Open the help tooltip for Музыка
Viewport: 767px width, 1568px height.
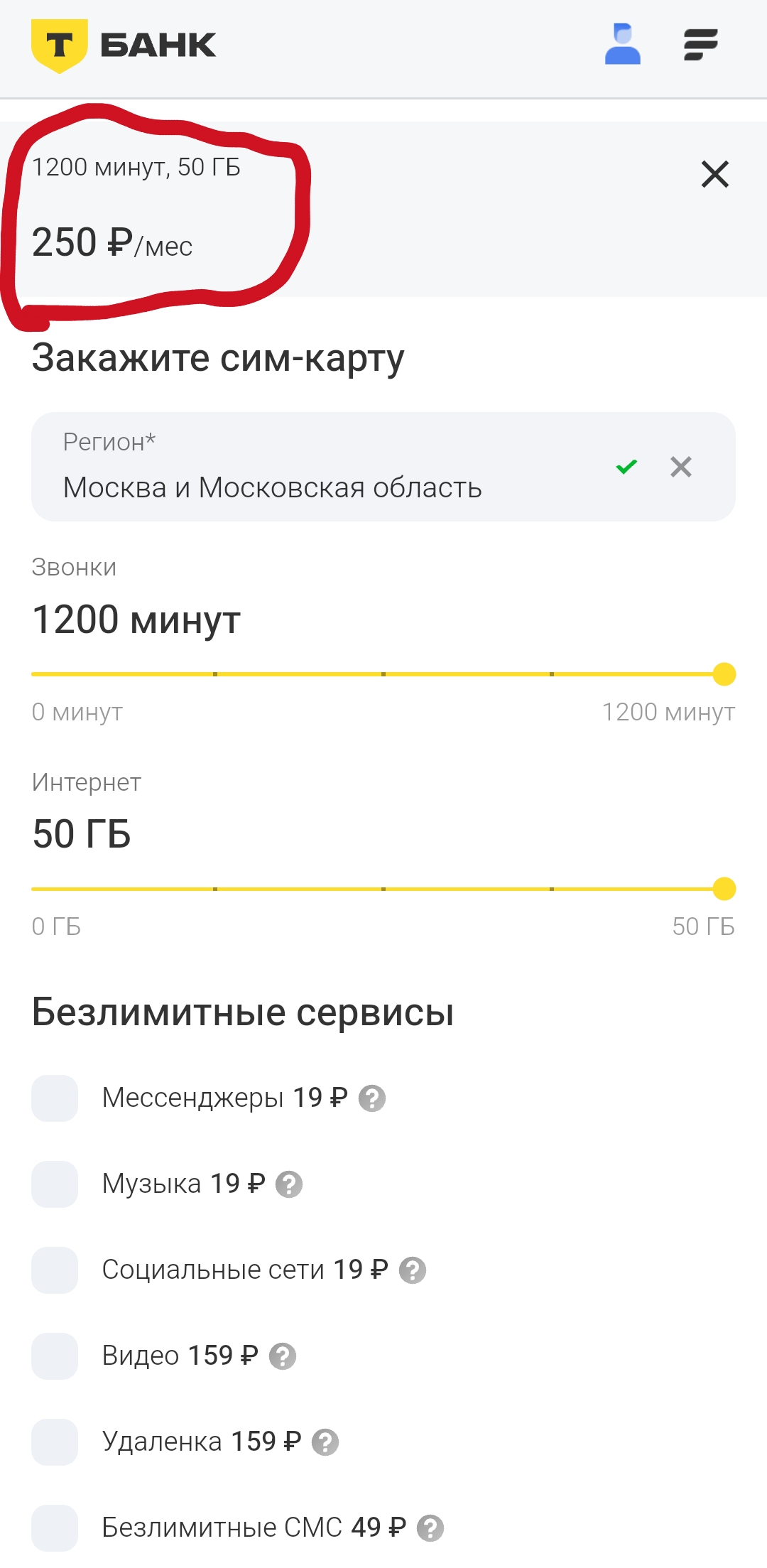pyautogui.click(x=288, y=1184)
